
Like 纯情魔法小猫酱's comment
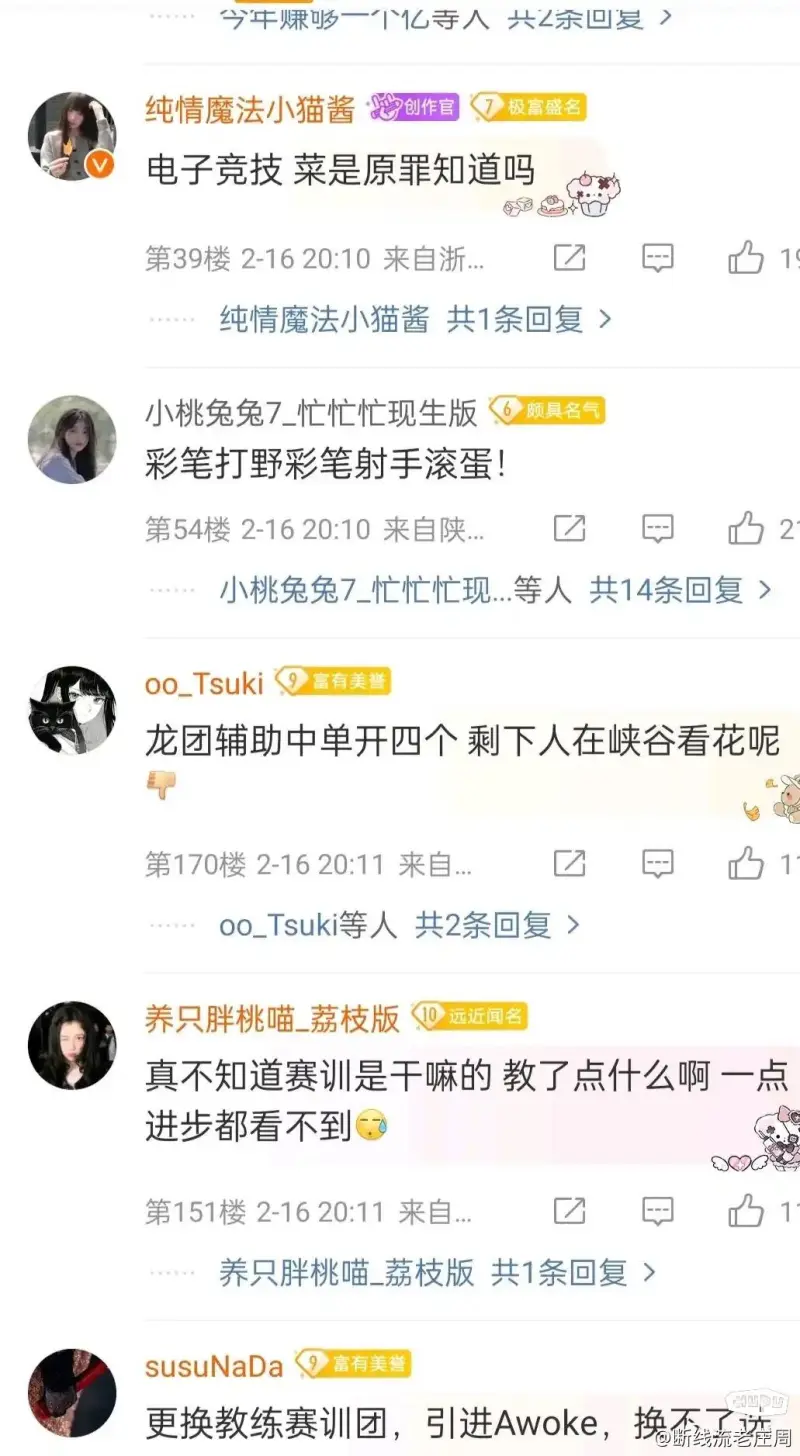[746, 258]
